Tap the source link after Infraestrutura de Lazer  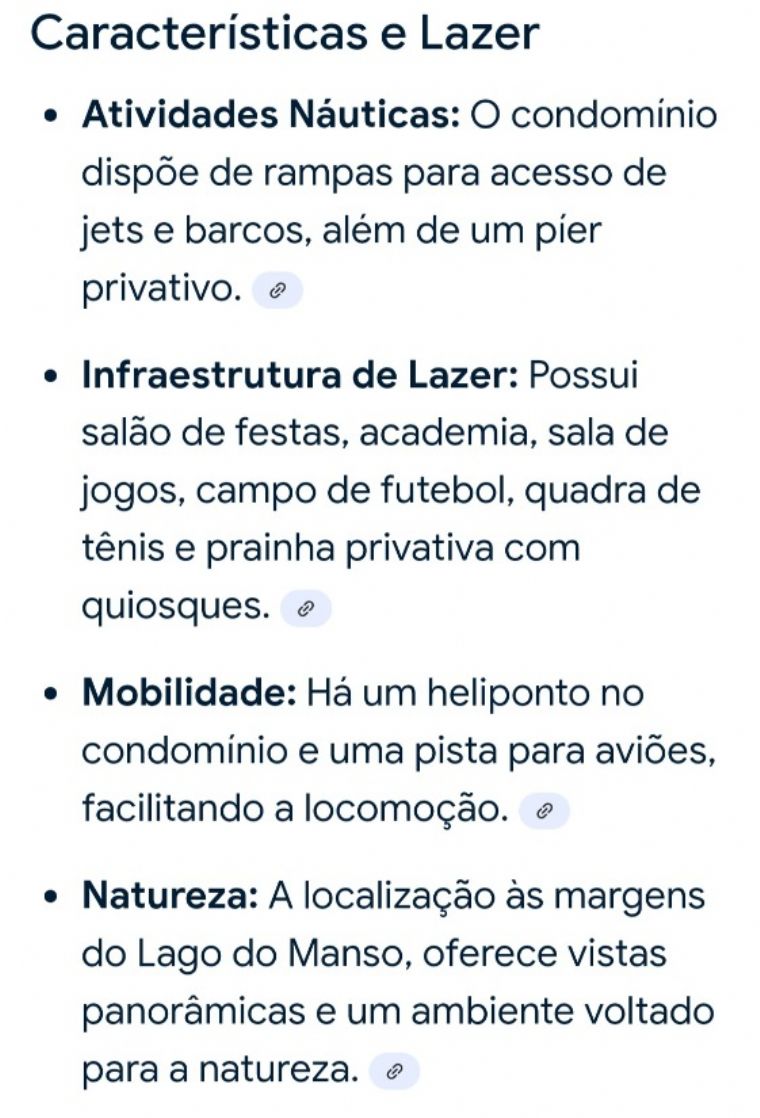click(306, 608)
